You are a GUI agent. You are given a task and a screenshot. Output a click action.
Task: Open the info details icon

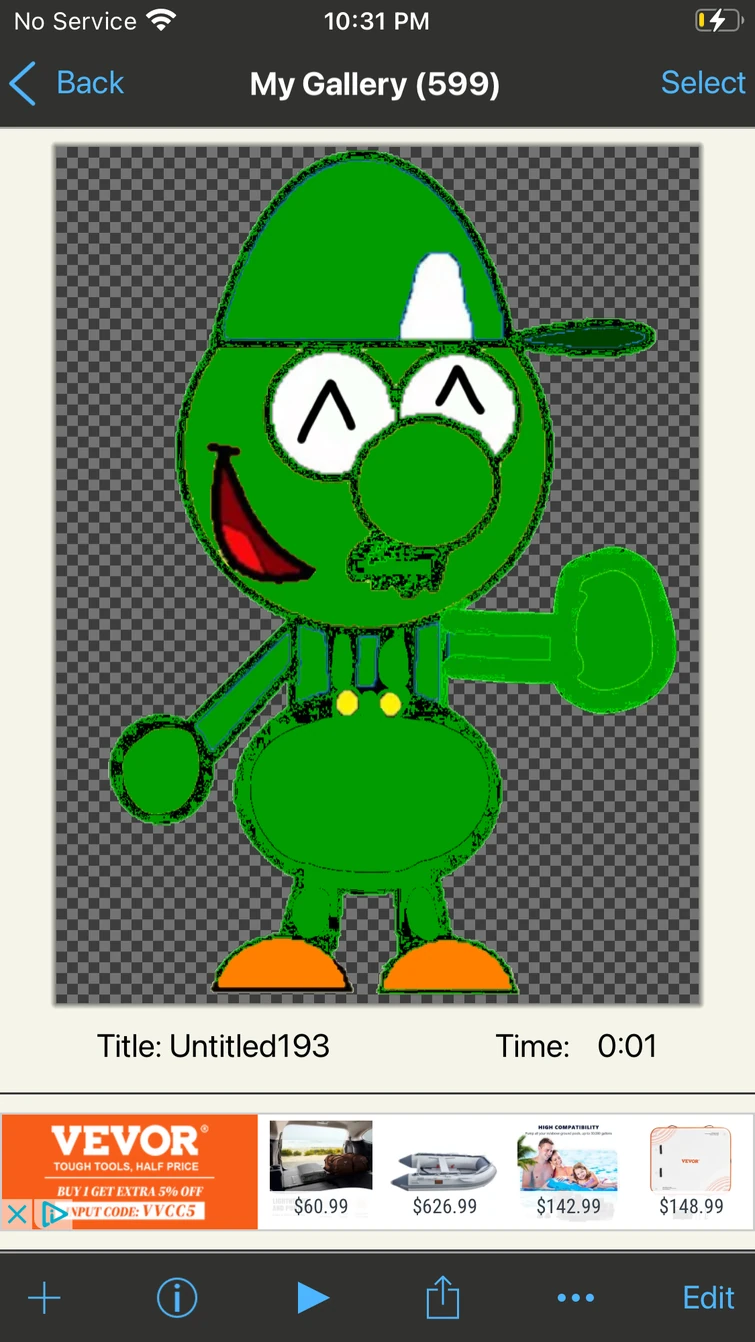tap(177, 1298)
